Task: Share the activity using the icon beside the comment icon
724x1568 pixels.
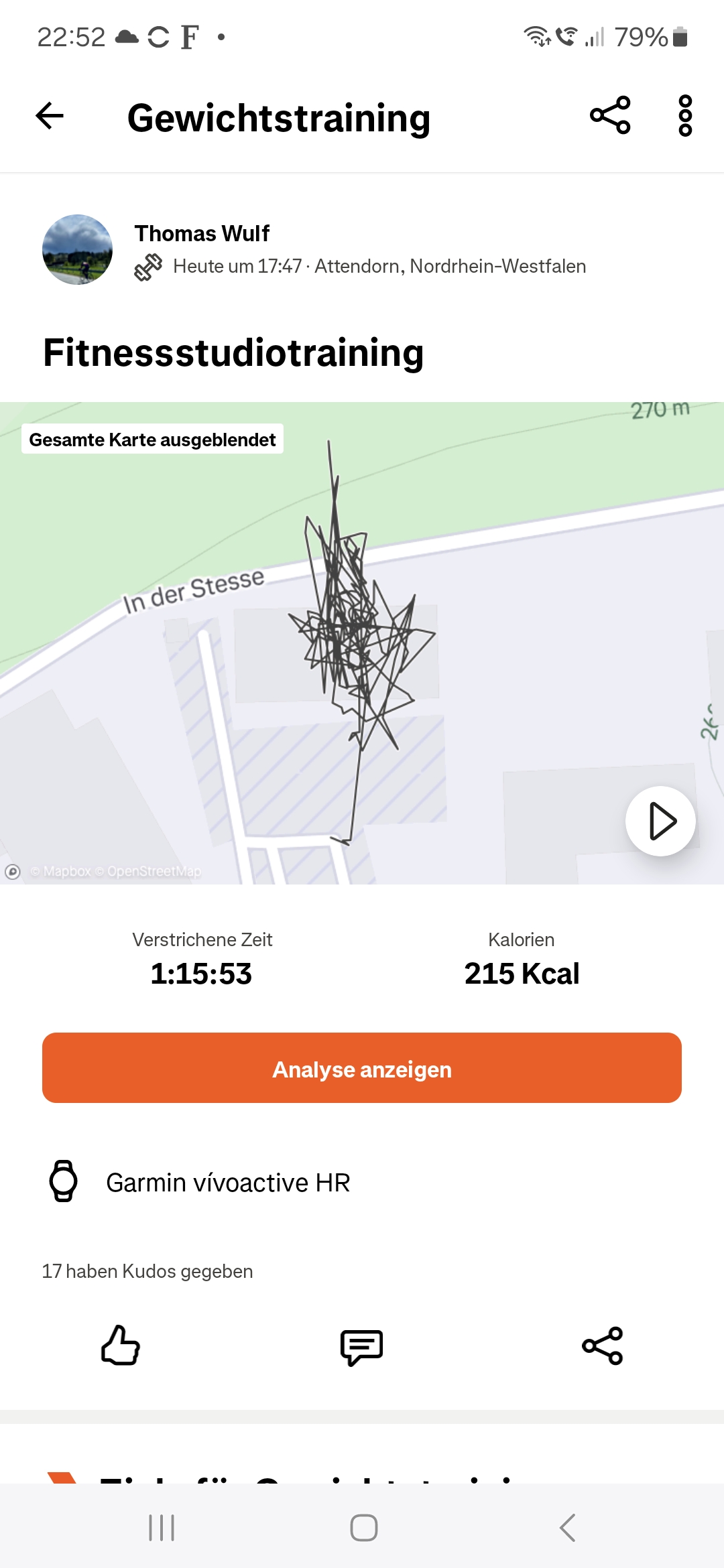Action: pyautogui.click(x=603, y=1346)
